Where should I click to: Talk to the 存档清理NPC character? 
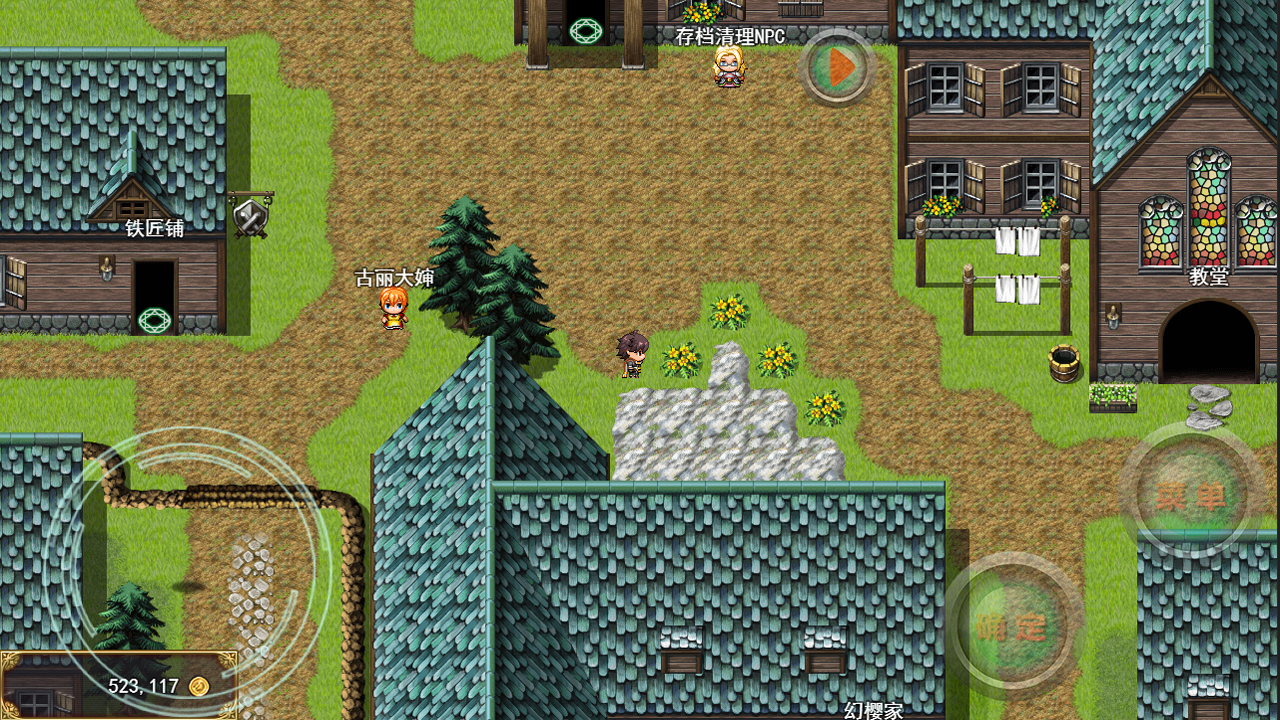729,67
